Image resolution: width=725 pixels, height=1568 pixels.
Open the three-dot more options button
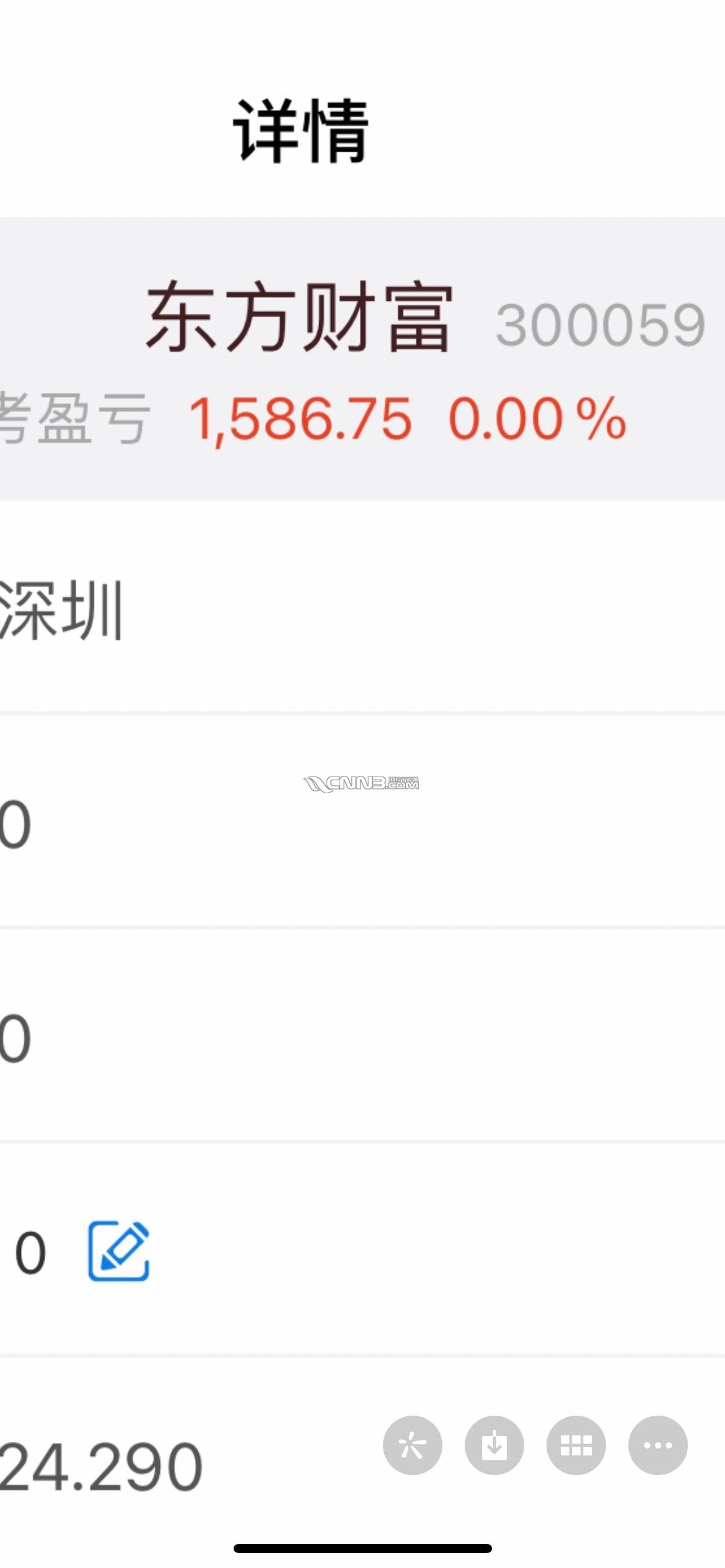tap(657, 1445)
